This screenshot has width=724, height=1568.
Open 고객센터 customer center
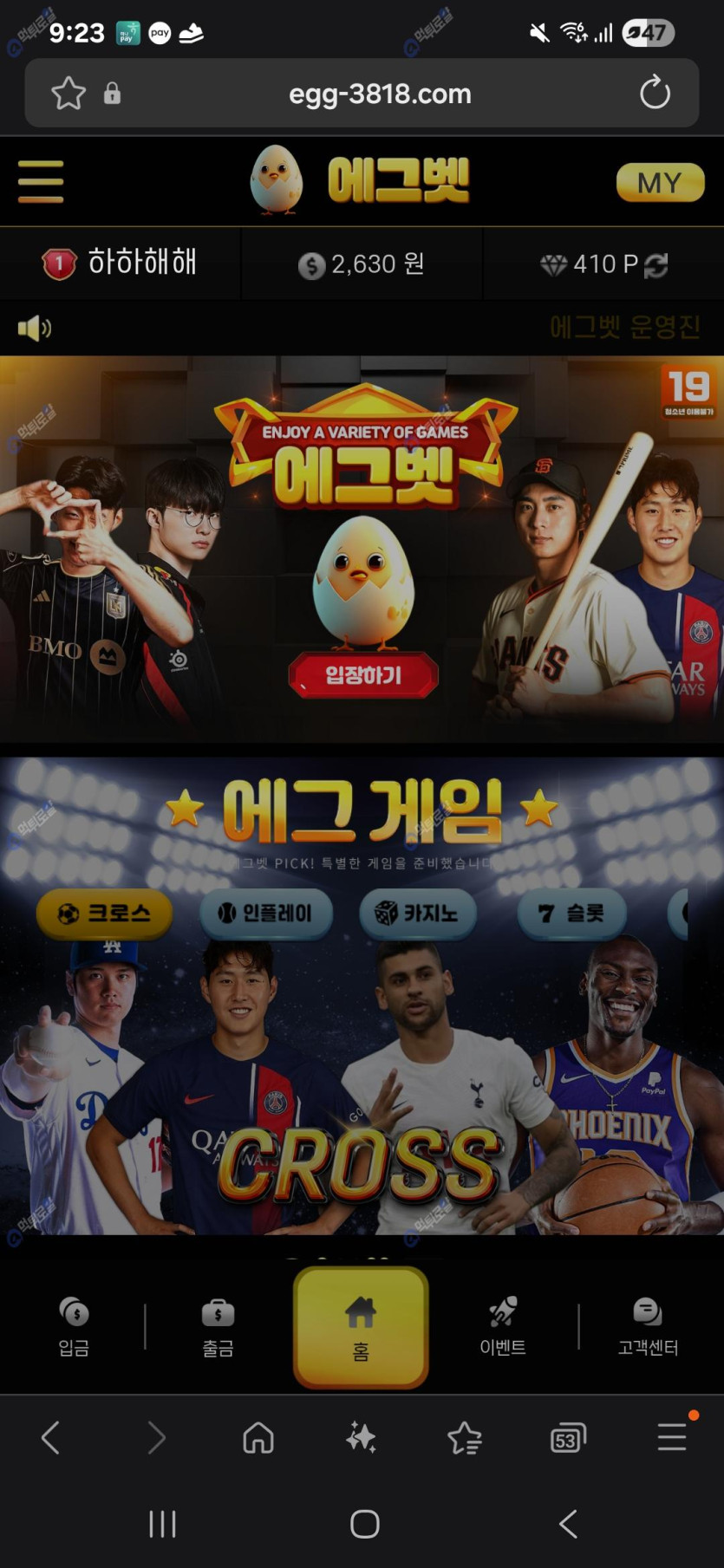(x=648, y=1326)
